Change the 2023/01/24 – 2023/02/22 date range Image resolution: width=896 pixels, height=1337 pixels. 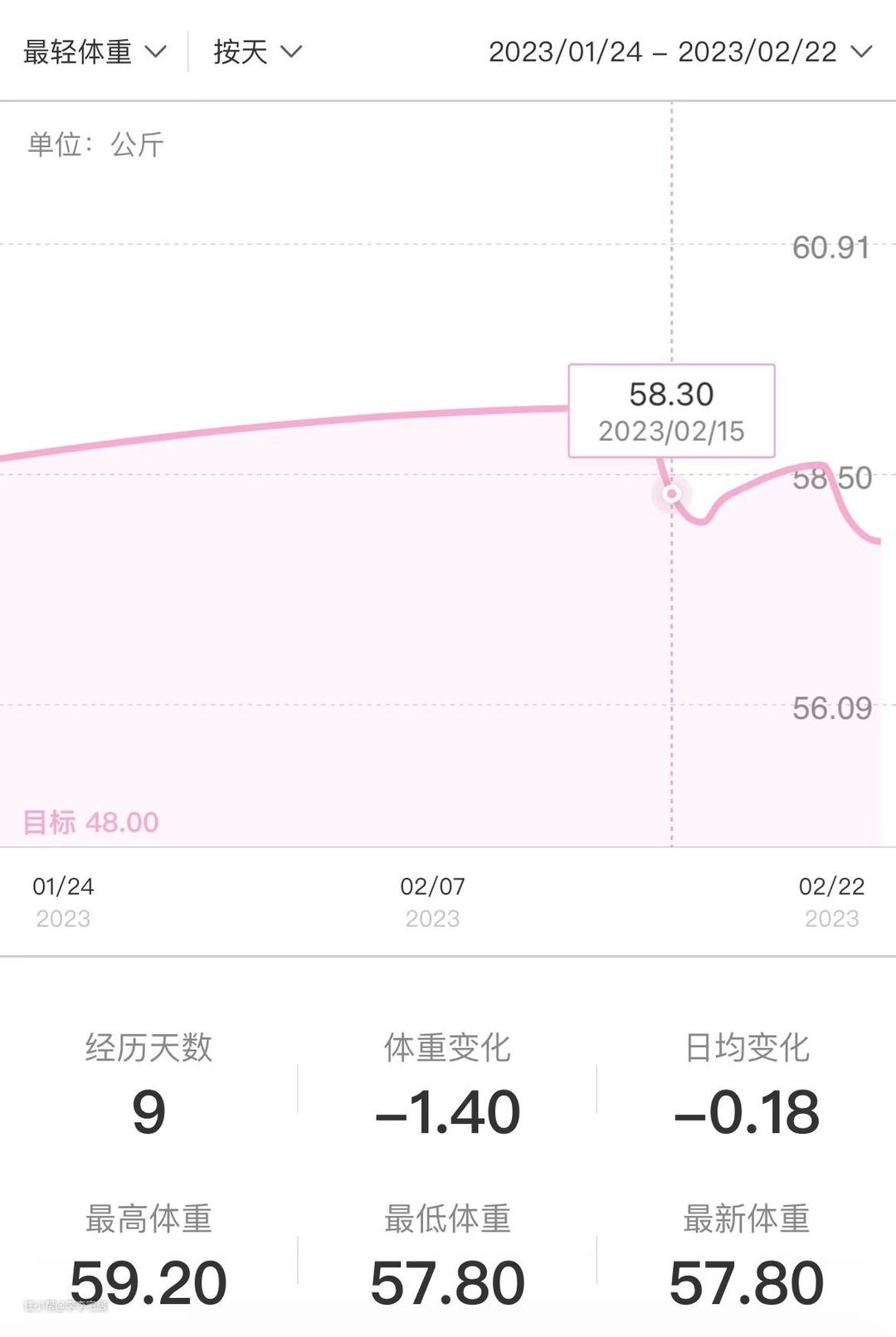click(x=679, y=52)
